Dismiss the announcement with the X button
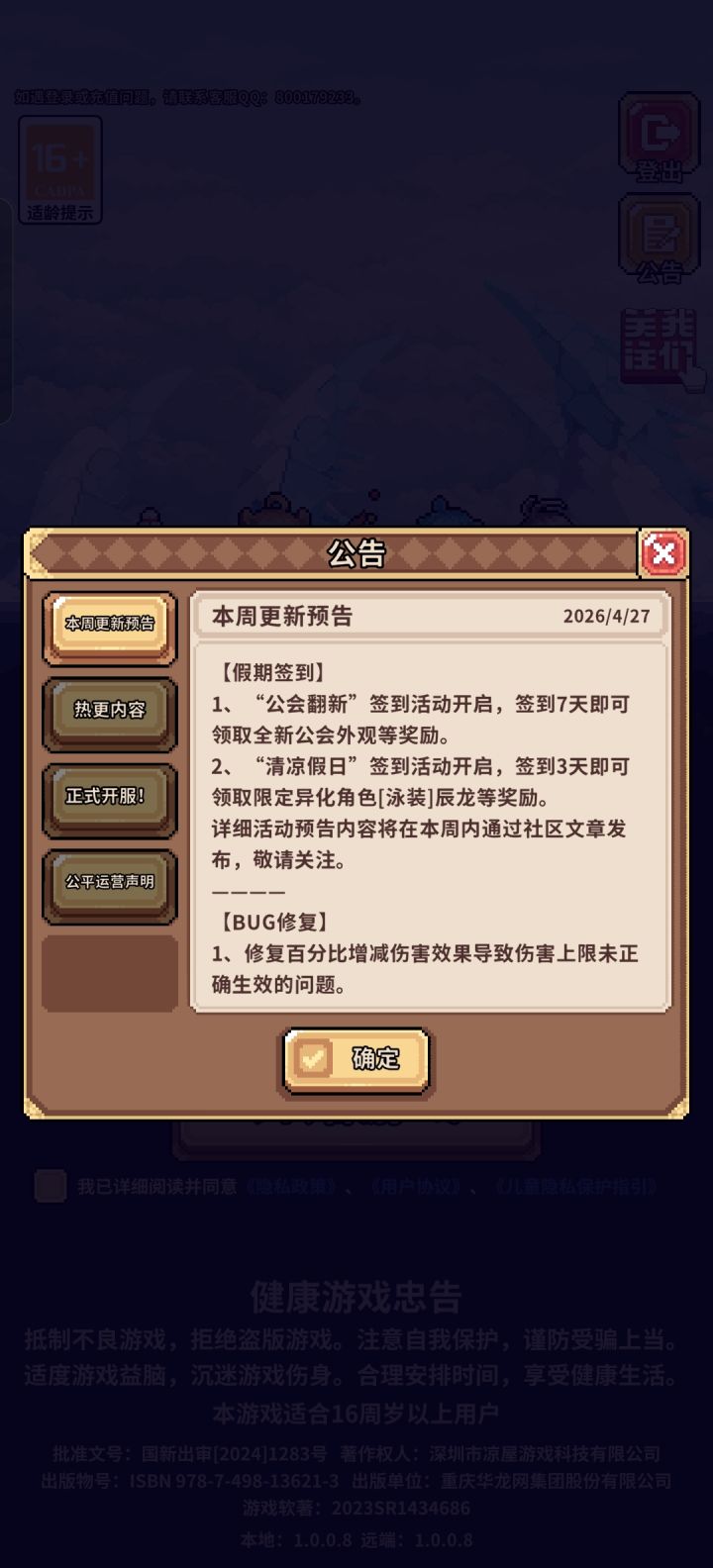The height and width of the screenshot is (1568, 713). click(663, 554)
